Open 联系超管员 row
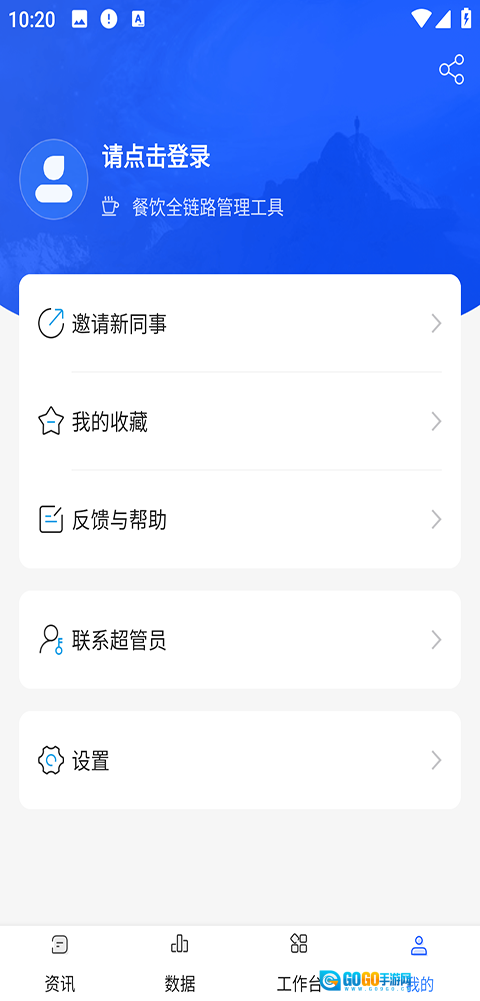The height and width of the screenshot is (1001, 480). 240,640
